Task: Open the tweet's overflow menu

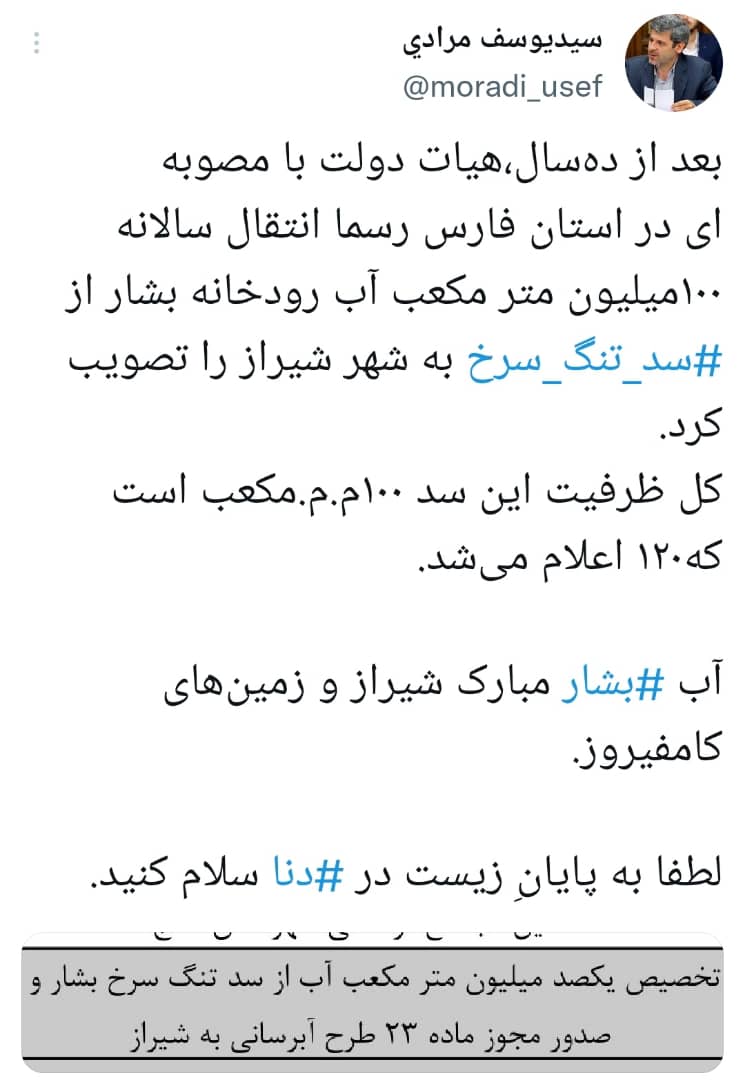Action: point(37,43)
